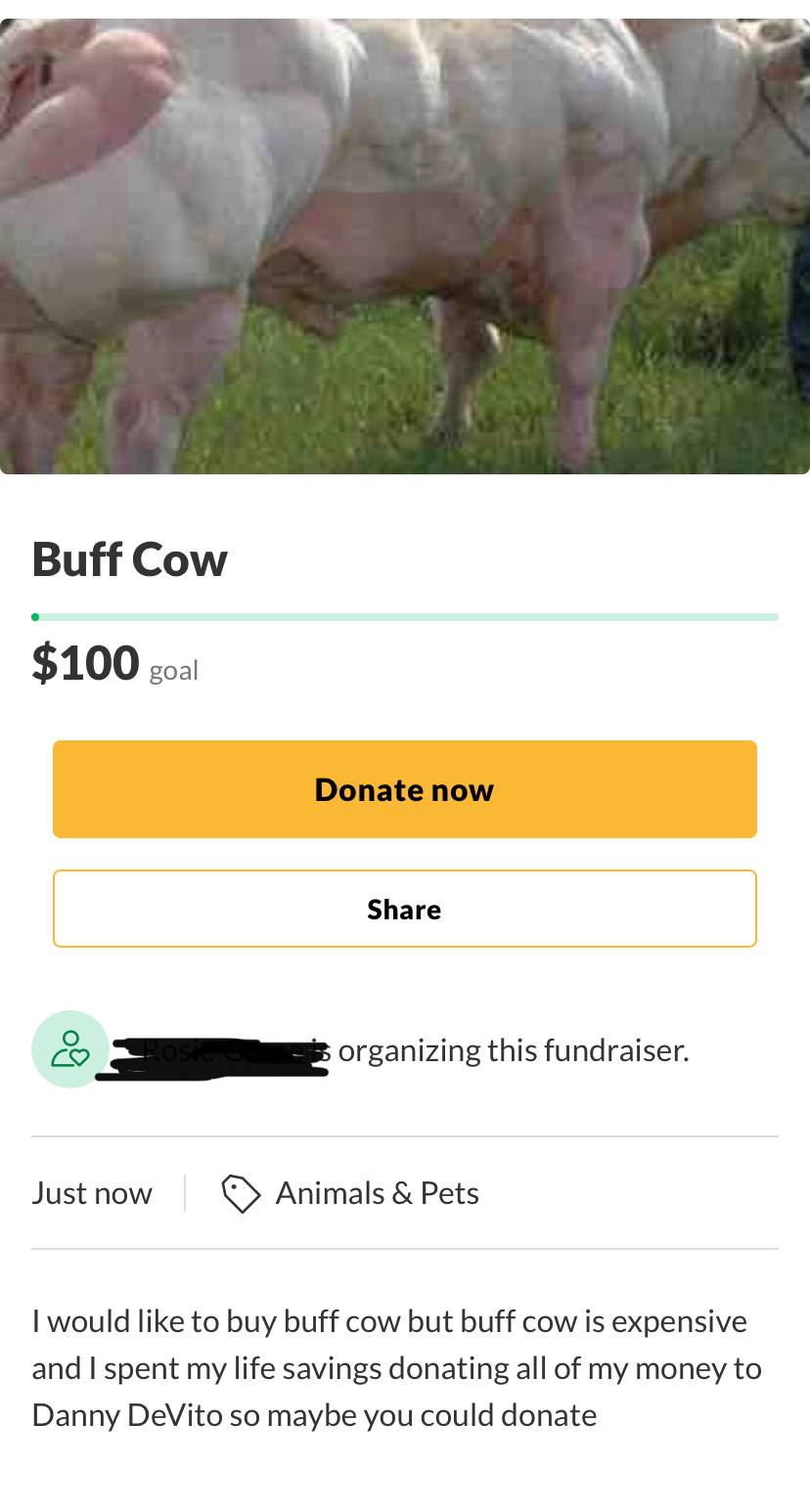Click the green progress dot on the bar
This screenshot has height=1512, width=810.
click(x=36, y=616)
